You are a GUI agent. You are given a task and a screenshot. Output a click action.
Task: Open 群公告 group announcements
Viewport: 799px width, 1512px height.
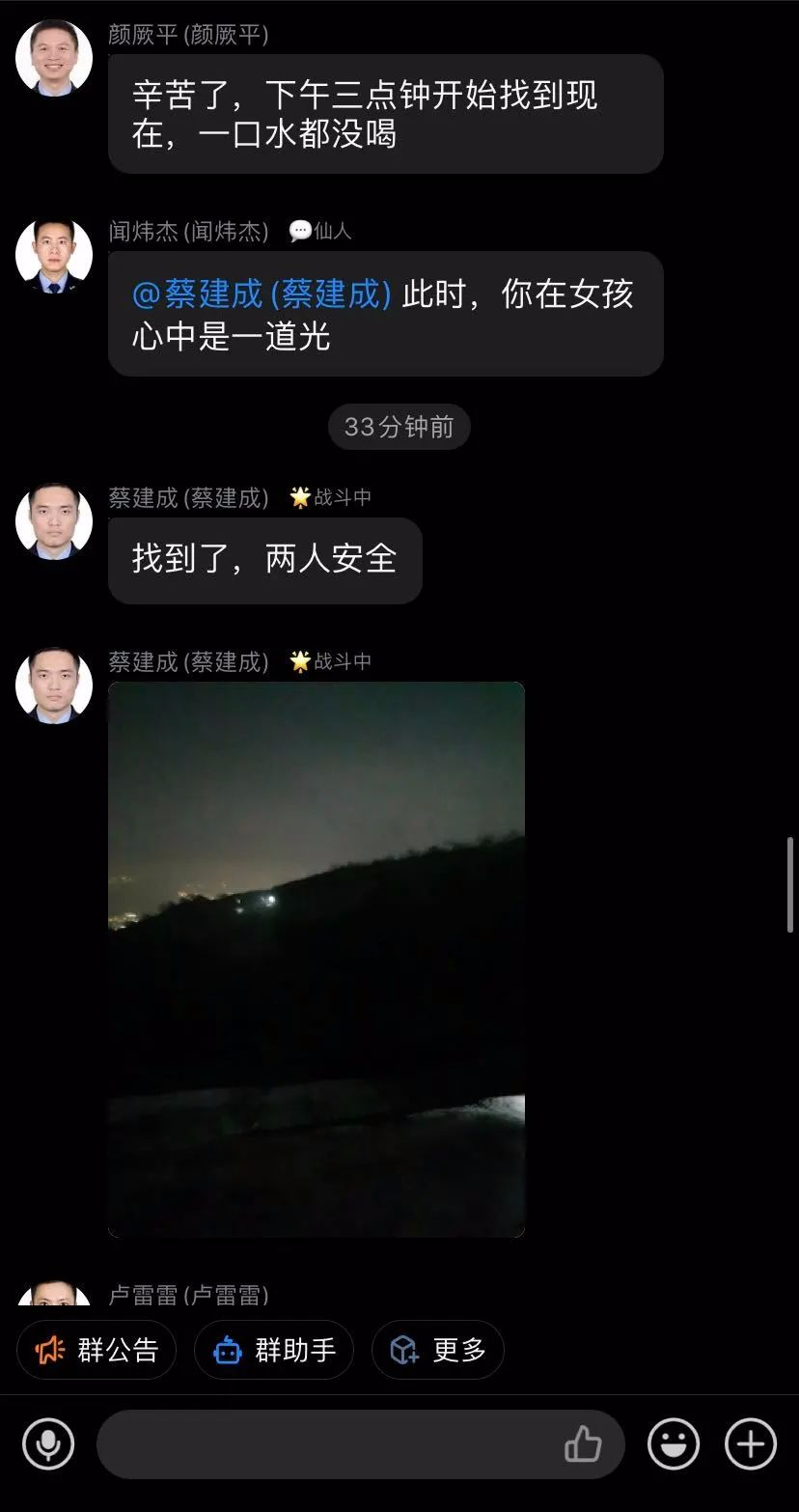pos(96,1350)
